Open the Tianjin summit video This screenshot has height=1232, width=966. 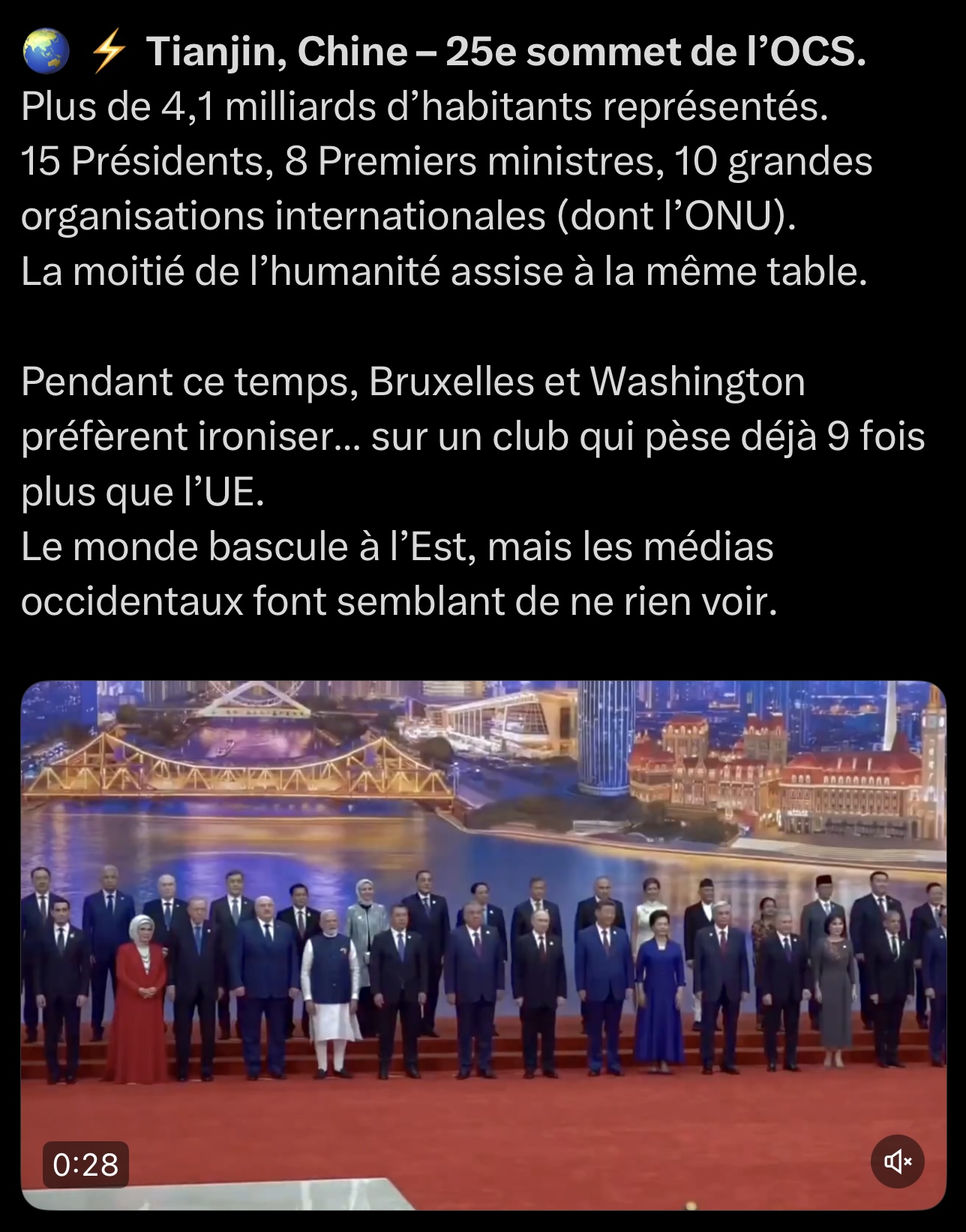pos(483,943)
